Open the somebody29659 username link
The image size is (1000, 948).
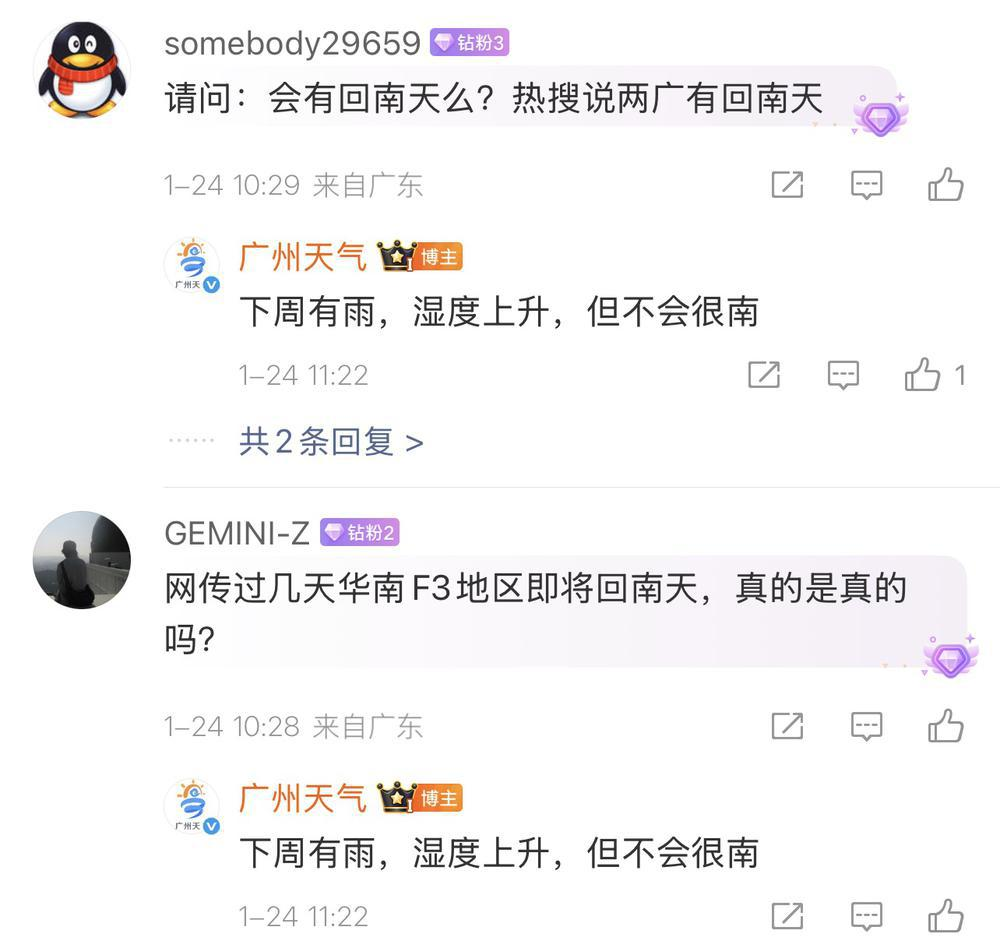point(292,43)
